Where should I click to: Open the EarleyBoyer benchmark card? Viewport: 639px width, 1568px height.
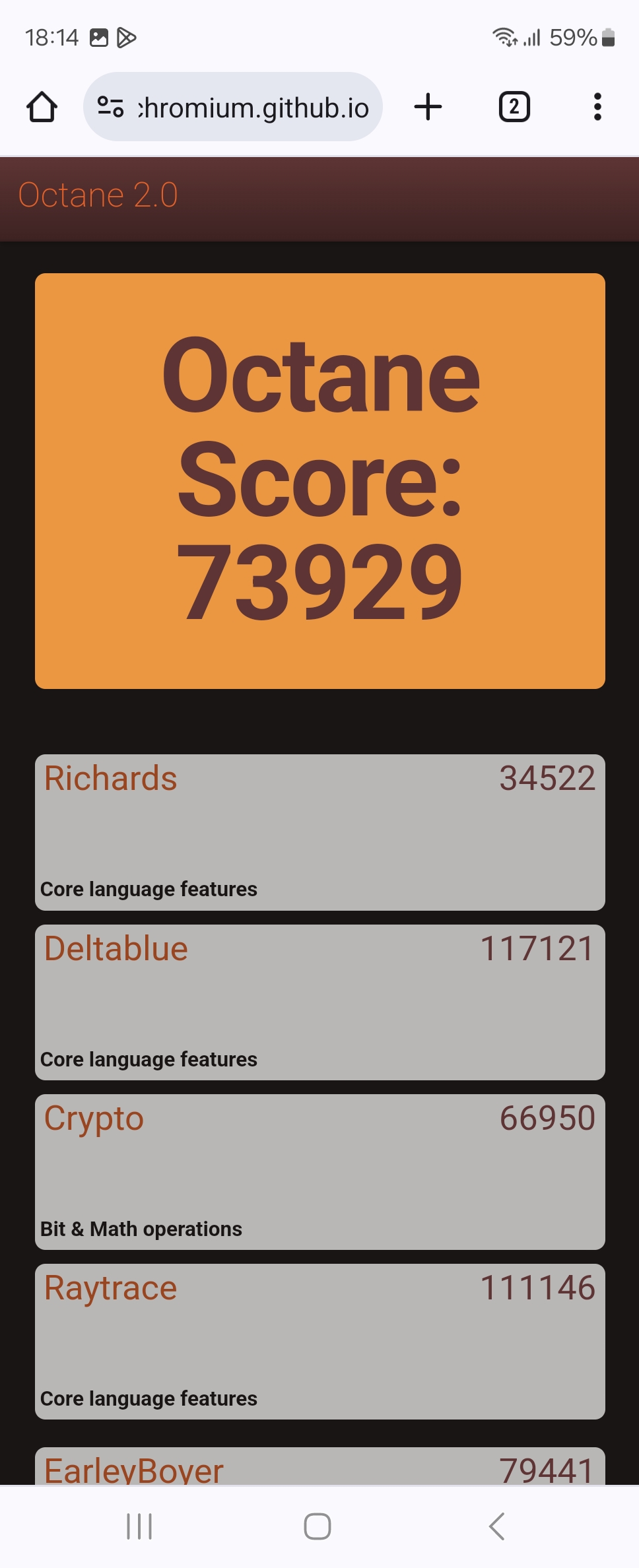click(x=319, y=1468)
